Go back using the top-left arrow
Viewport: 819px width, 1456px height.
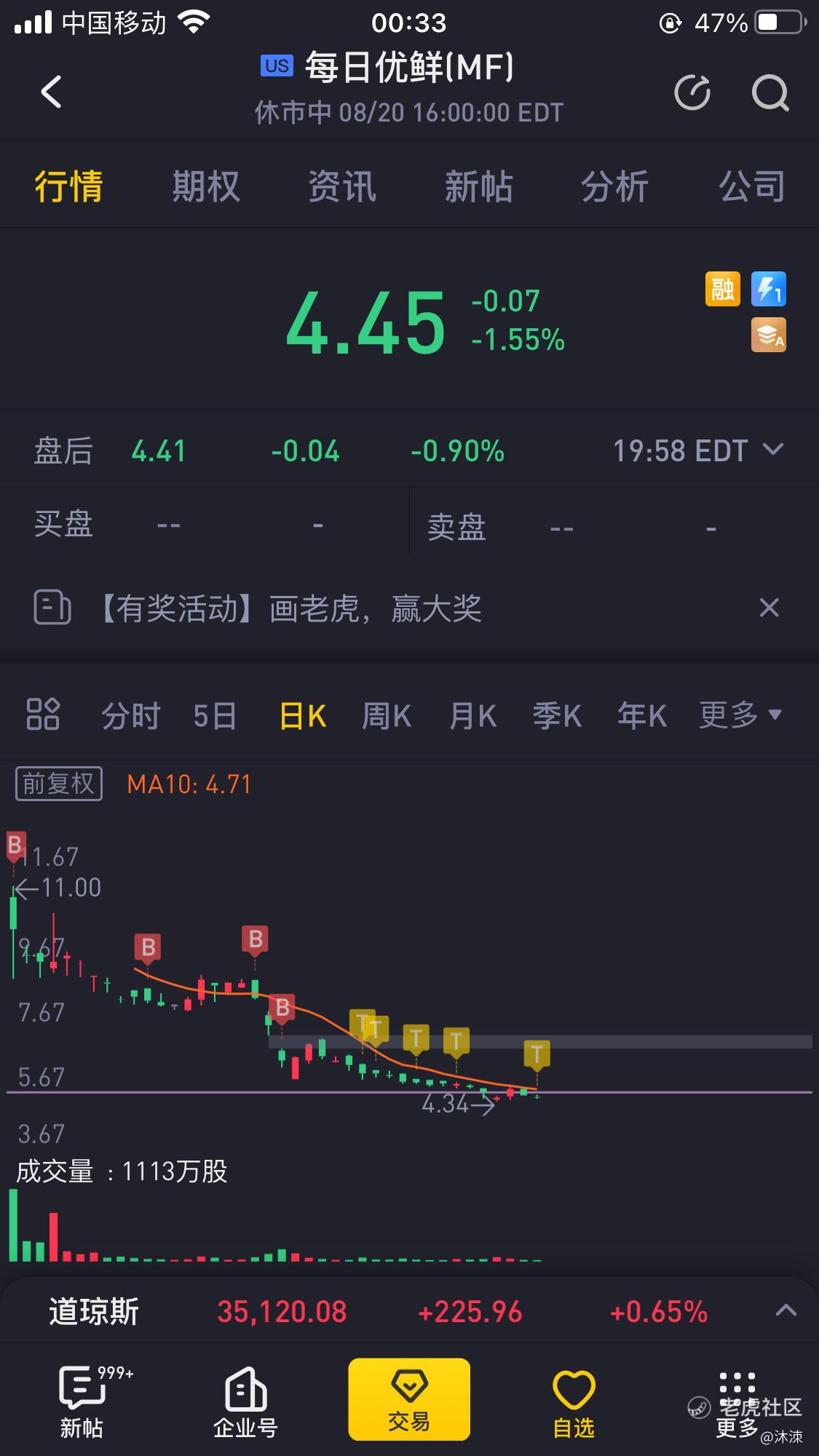[51, 92]
